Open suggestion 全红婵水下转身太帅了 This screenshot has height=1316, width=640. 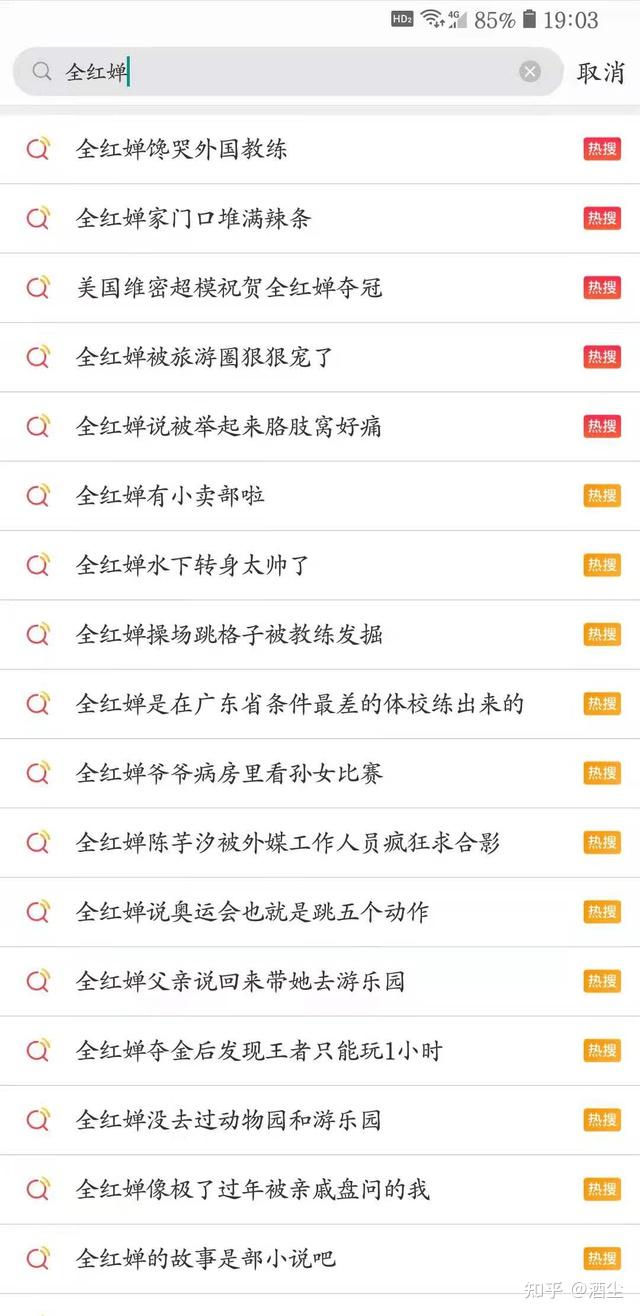coord(193,565)
